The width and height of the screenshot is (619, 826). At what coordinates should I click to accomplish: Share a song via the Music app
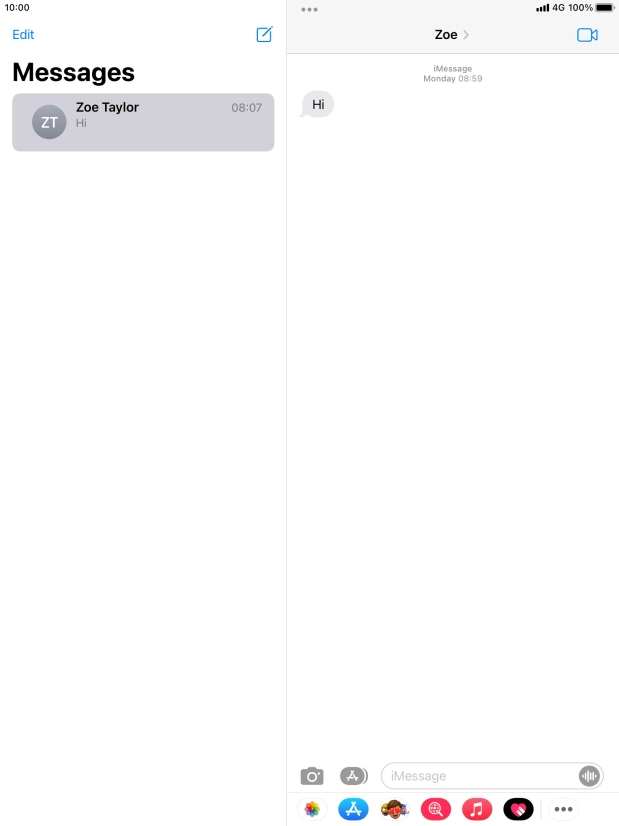click(x=477, y=809)
